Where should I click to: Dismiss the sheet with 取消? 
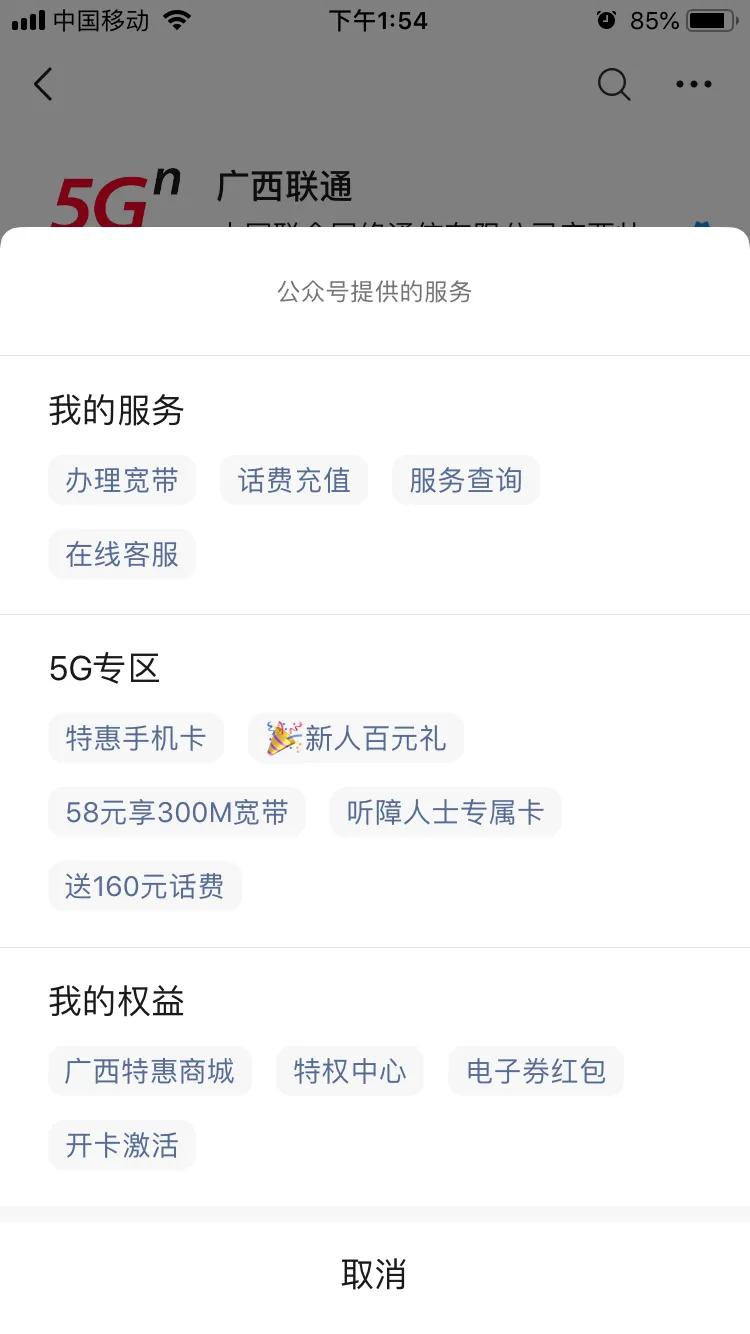point(374,1275)
